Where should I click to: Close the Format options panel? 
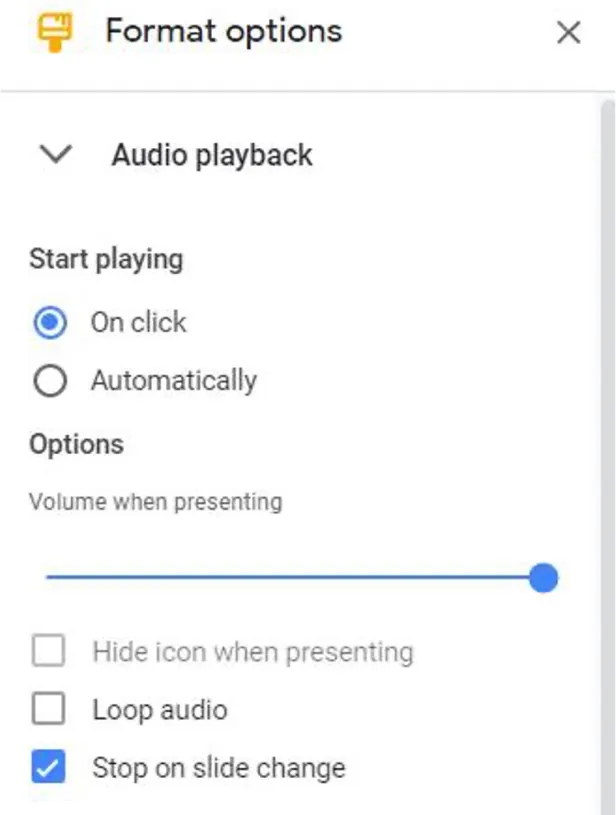568,33
